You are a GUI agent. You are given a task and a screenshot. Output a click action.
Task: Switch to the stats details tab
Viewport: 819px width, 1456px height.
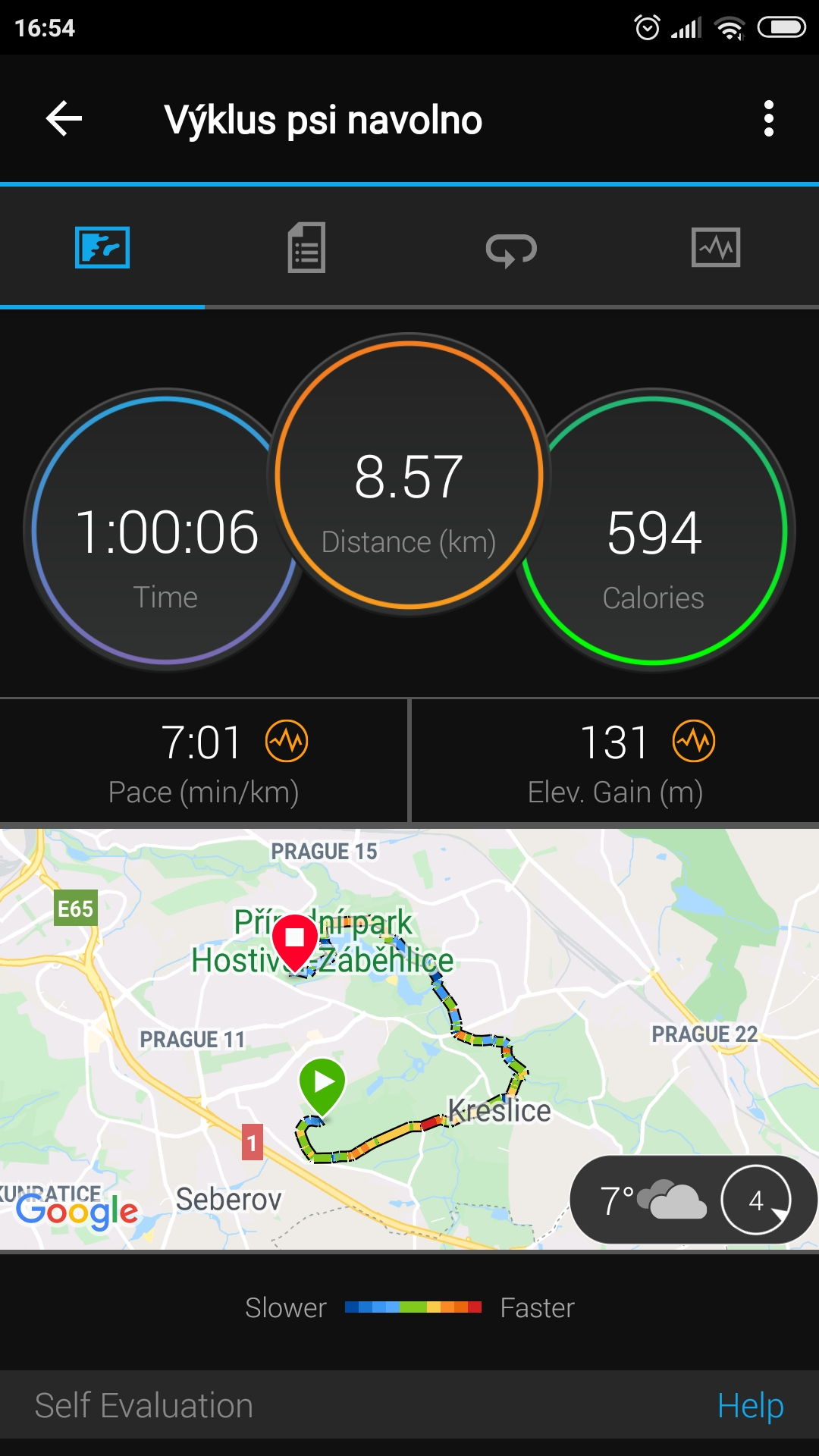pyautogui.click(x=306, y=247)
